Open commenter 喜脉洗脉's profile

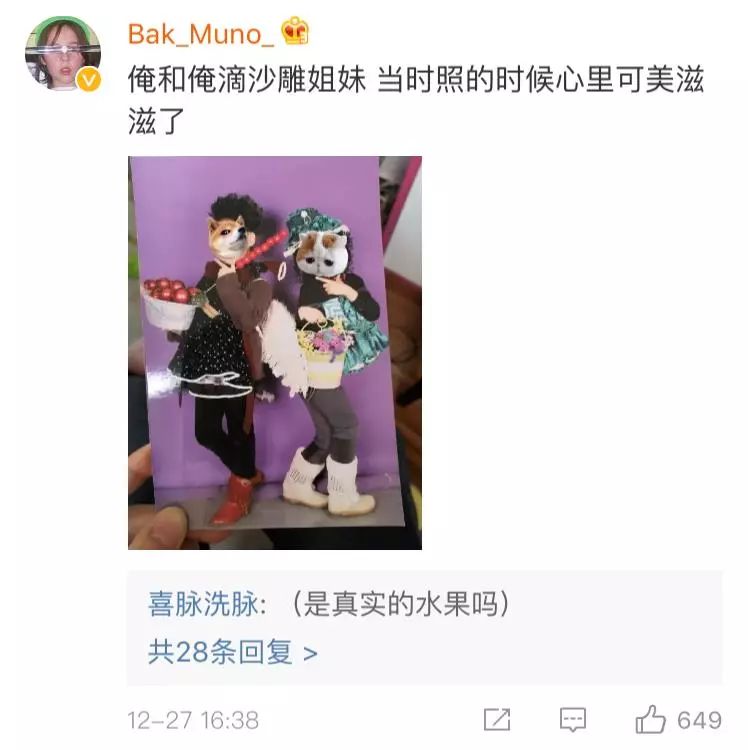[x=205, y=605]
